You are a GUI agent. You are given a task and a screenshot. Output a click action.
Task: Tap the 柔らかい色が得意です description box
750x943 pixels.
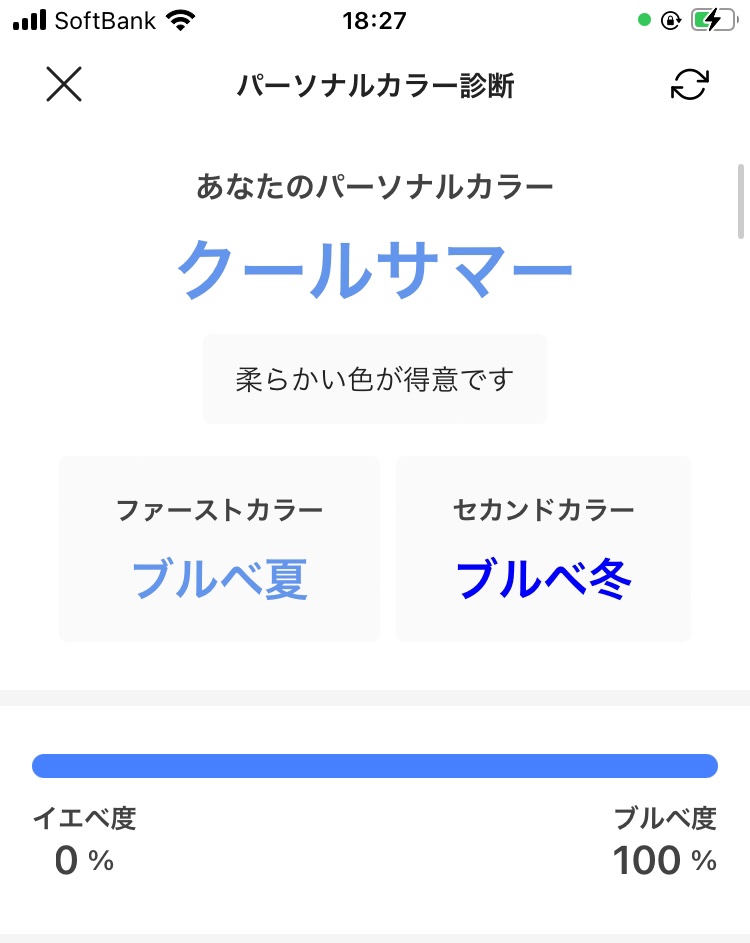click(375, 379)
